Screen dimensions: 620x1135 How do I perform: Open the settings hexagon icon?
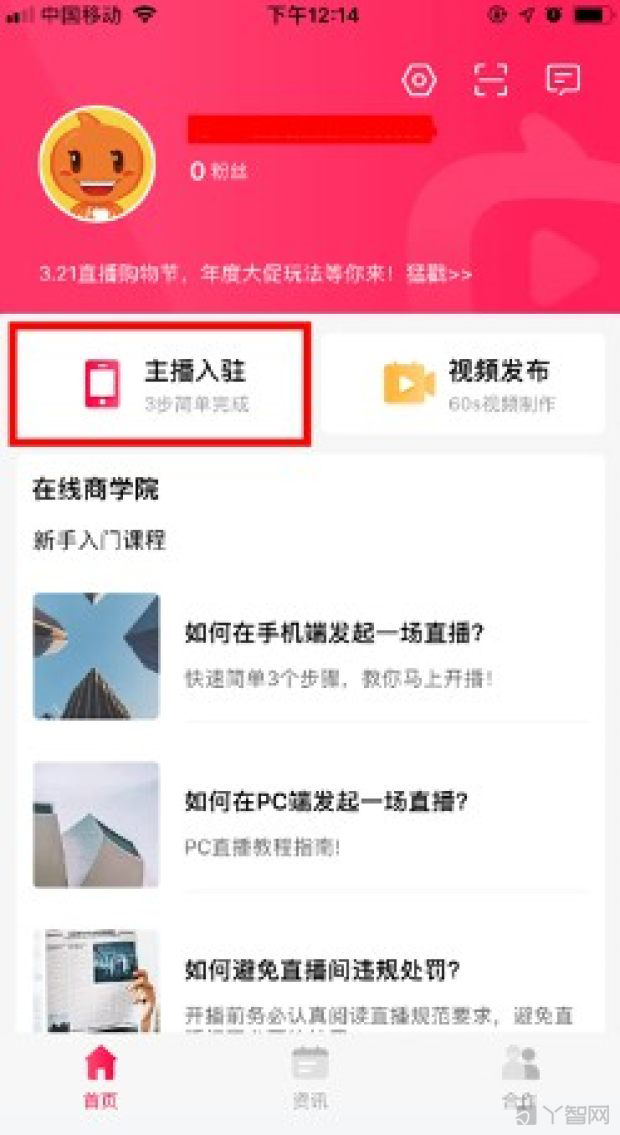click(x=419, y=81)
